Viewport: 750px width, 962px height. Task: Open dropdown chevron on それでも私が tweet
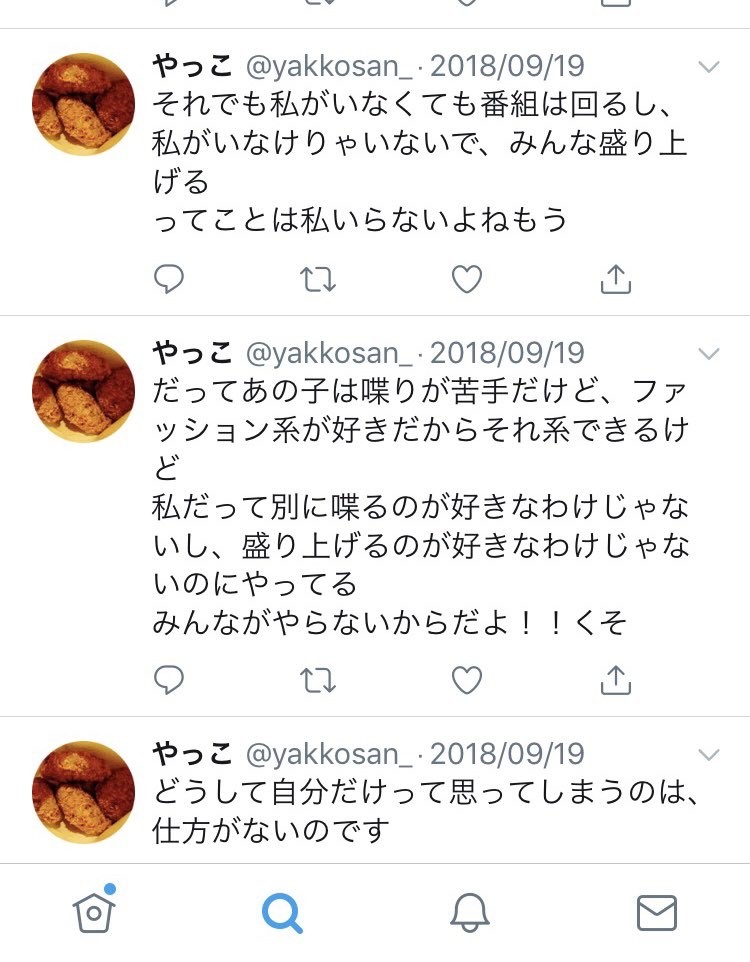point(708,68)
